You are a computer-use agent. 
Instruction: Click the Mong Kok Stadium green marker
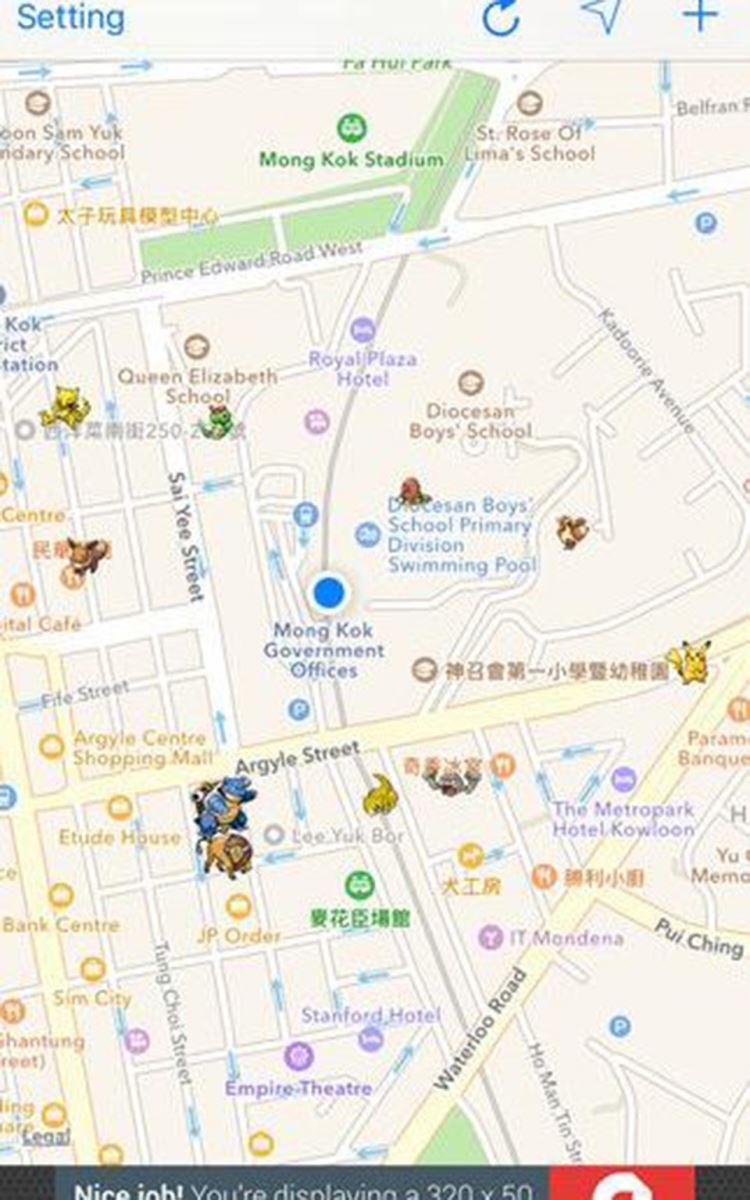[351, 128]
